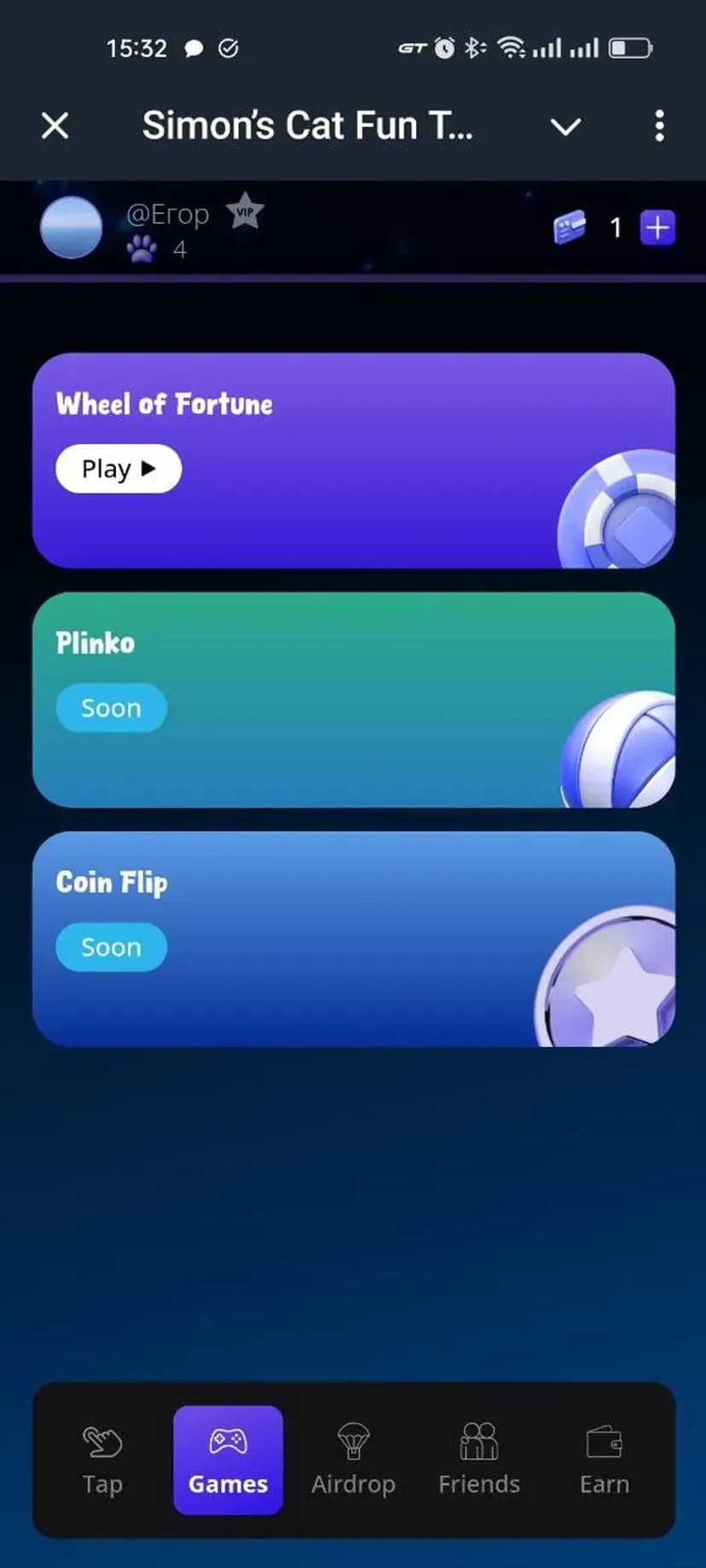The image size is (706, 1568).
Task: Open the Coin Flip game card
Action: (x=353, y=938)
